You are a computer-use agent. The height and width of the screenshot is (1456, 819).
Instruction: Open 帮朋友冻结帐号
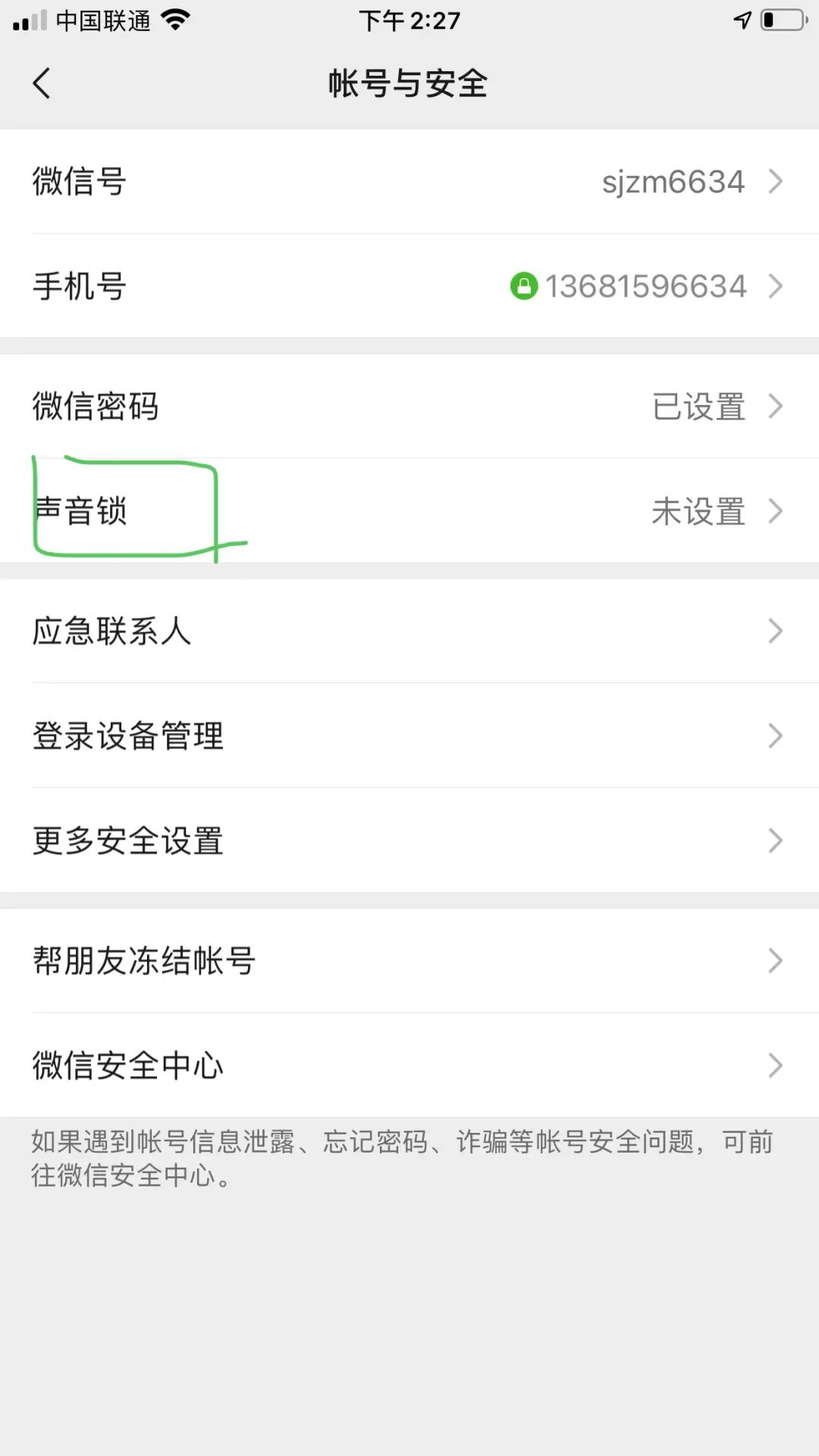409,960
